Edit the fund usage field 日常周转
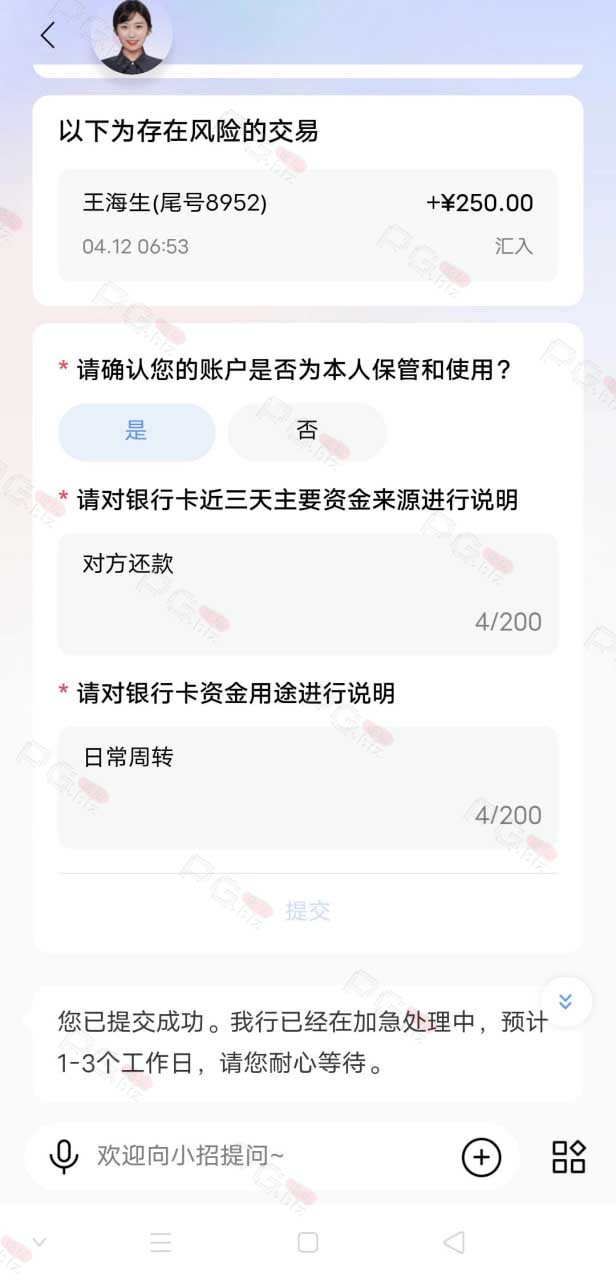 point(307,787)
